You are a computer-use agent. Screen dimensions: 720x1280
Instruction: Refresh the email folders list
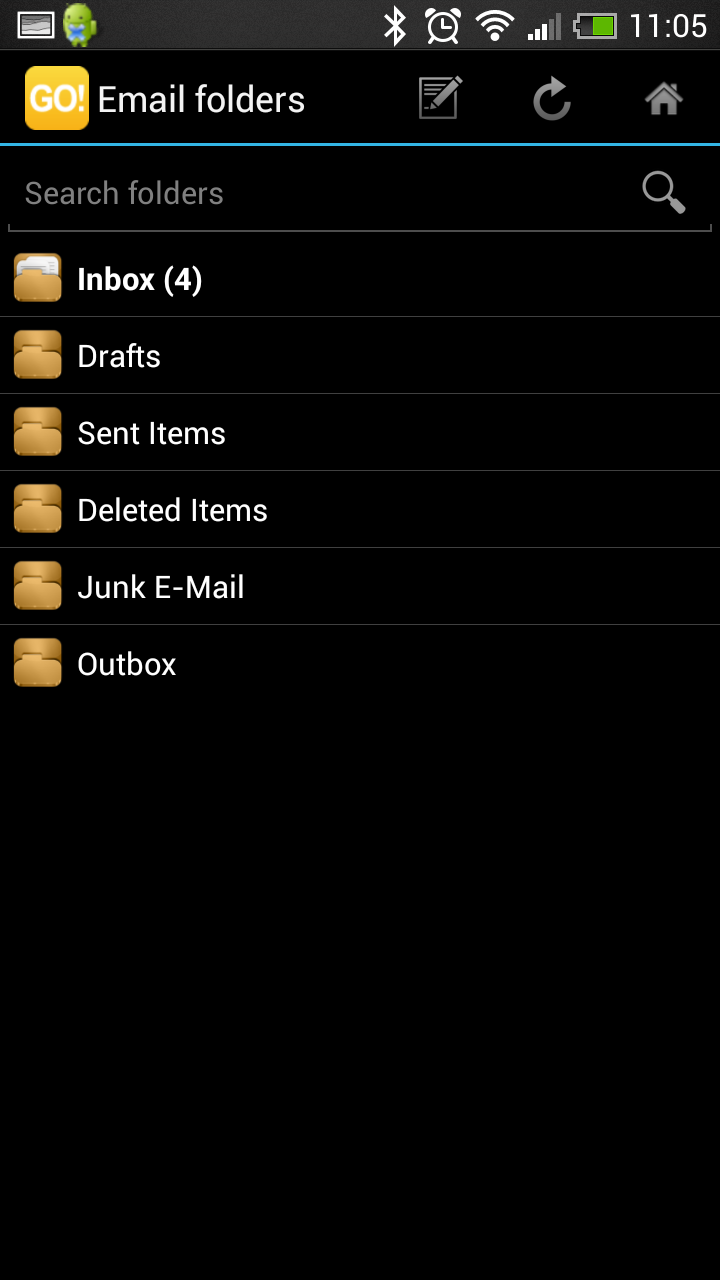click(551, 99)
